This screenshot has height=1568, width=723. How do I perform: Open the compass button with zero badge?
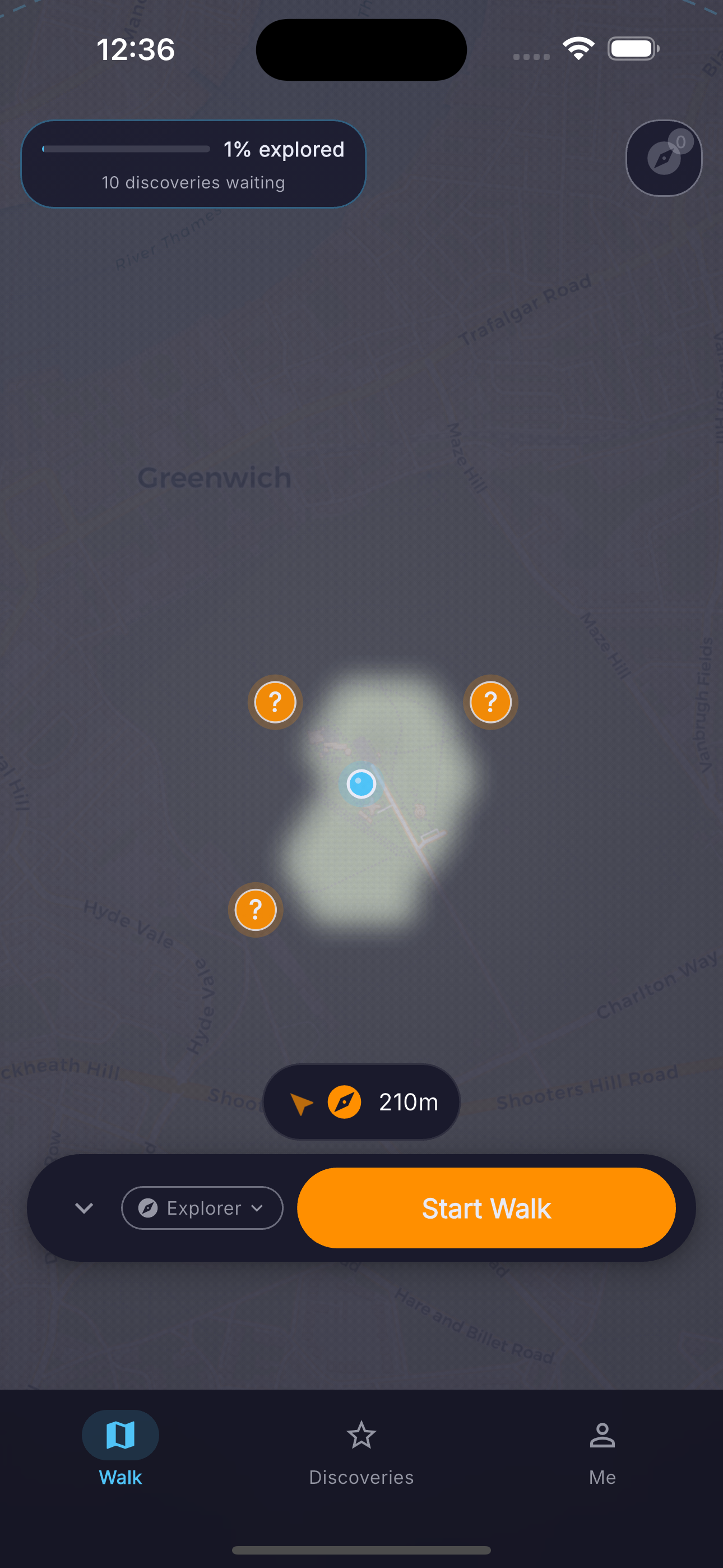click(x=664, y=158)
